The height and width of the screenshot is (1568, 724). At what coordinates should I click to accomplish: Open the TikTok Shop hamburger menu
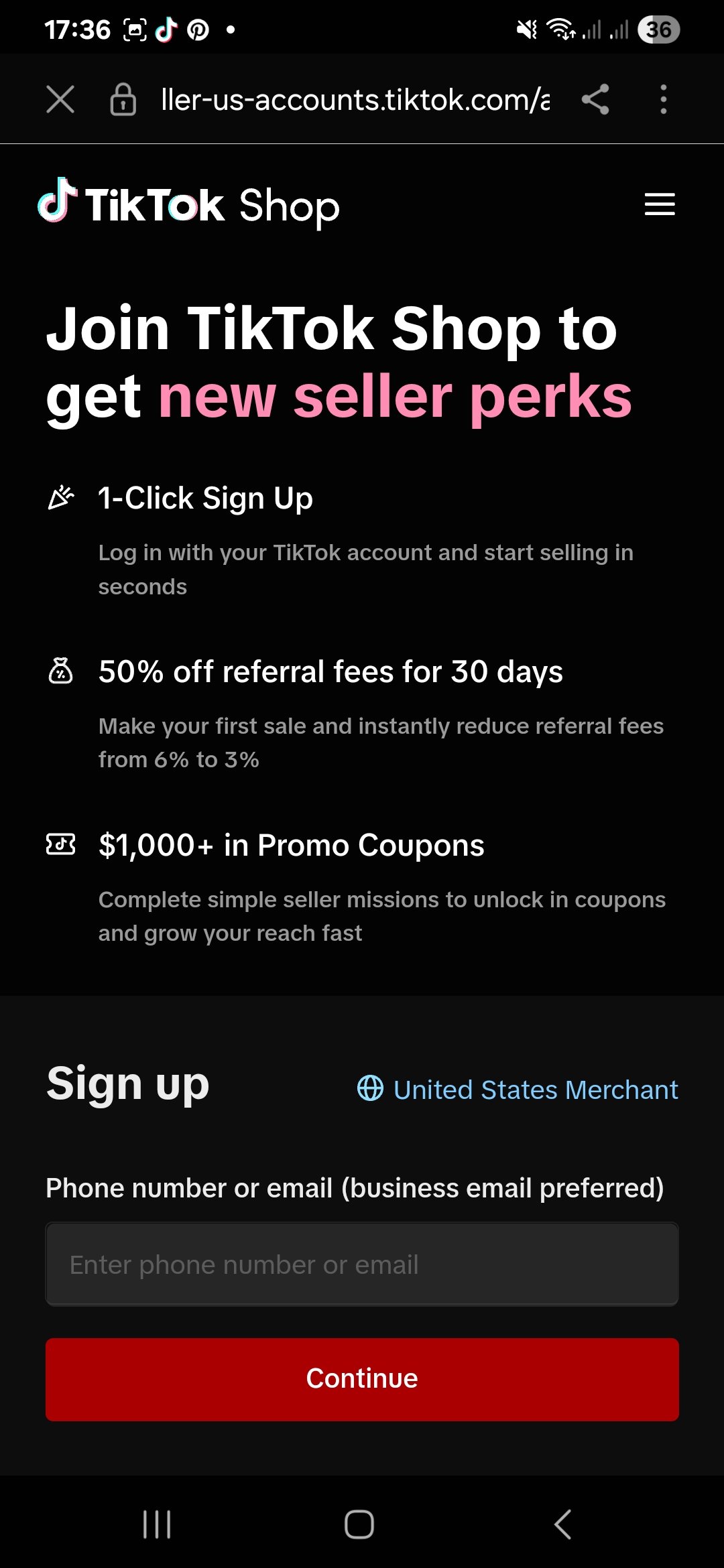coord(660,204)
